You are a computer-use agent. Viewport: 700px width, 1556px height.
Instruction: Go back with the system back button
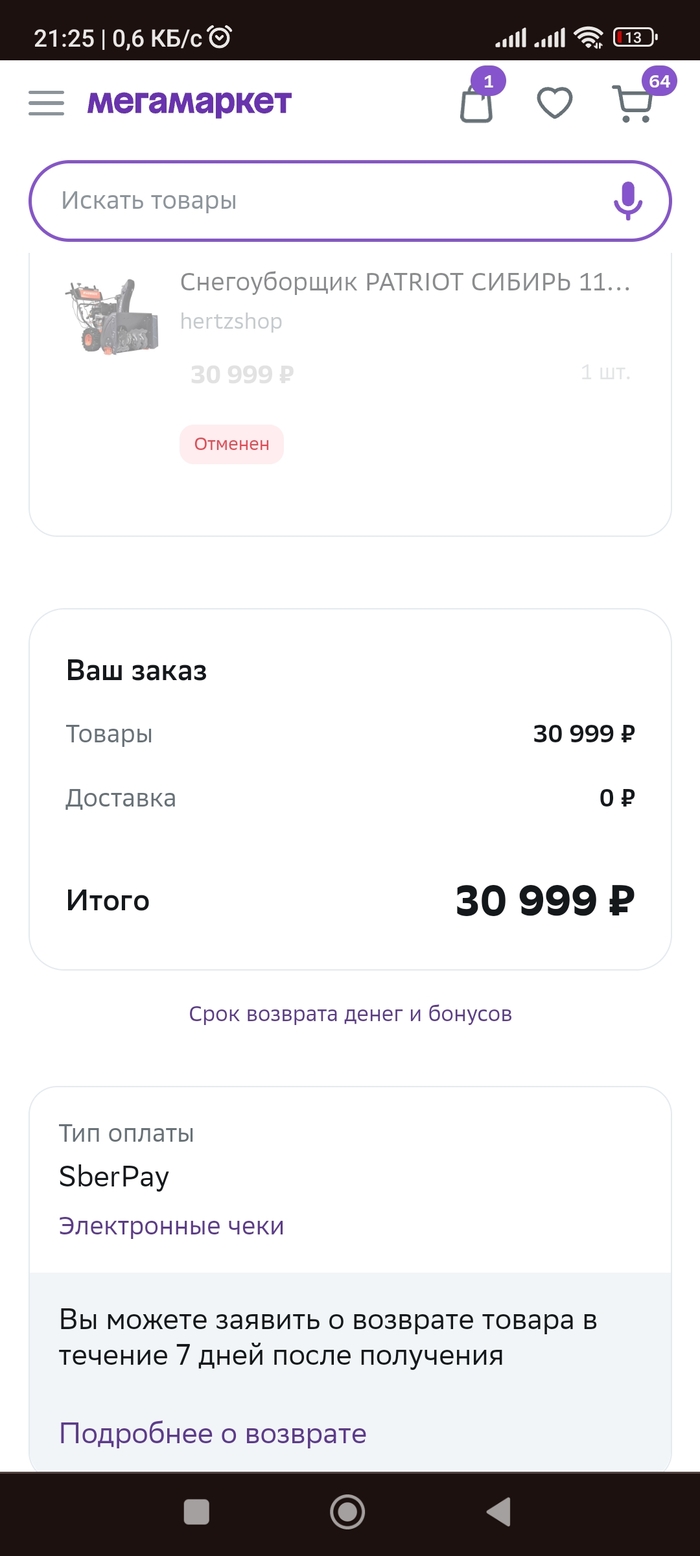(498, 1512)
